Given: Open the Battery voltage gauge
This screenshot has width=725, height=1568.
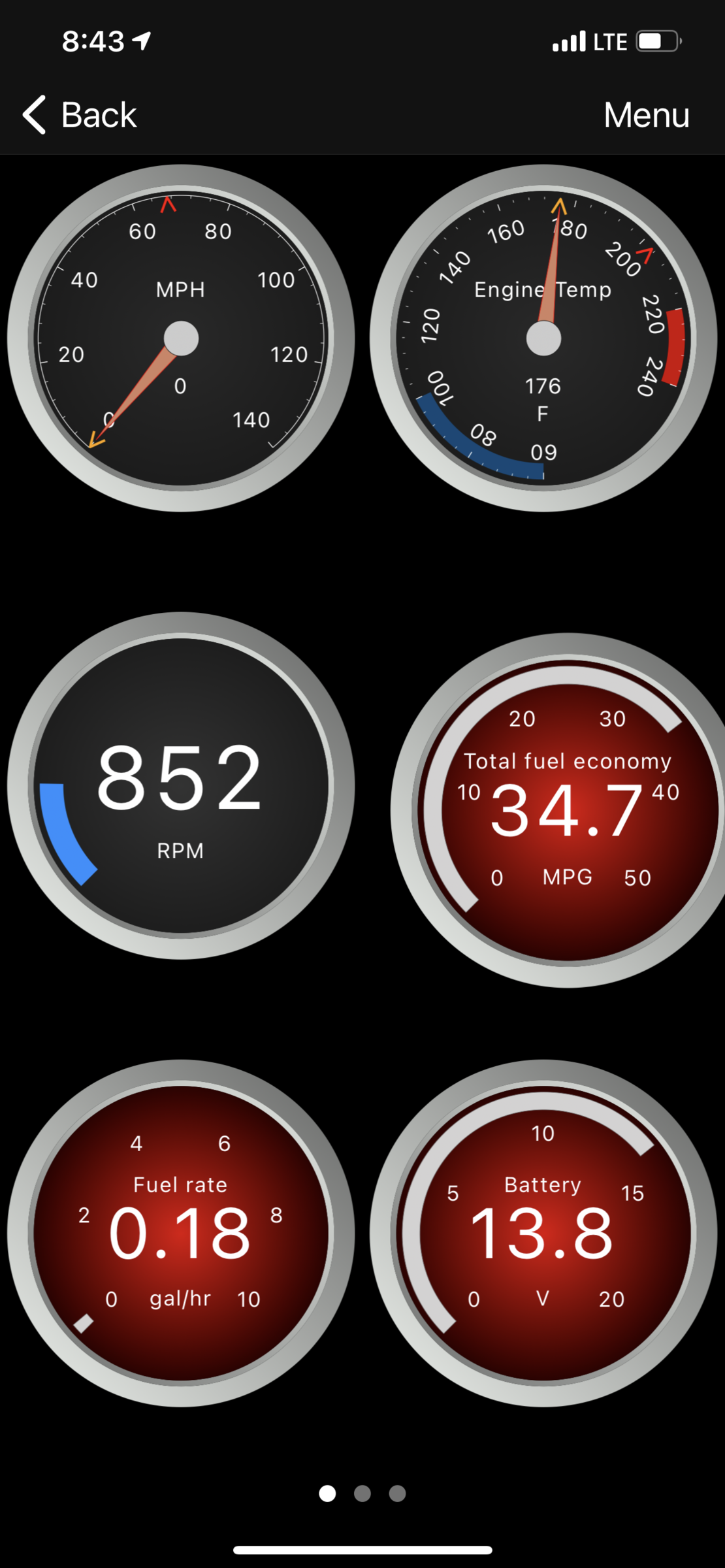Looking at the screenshot, I should (543, 1233).
